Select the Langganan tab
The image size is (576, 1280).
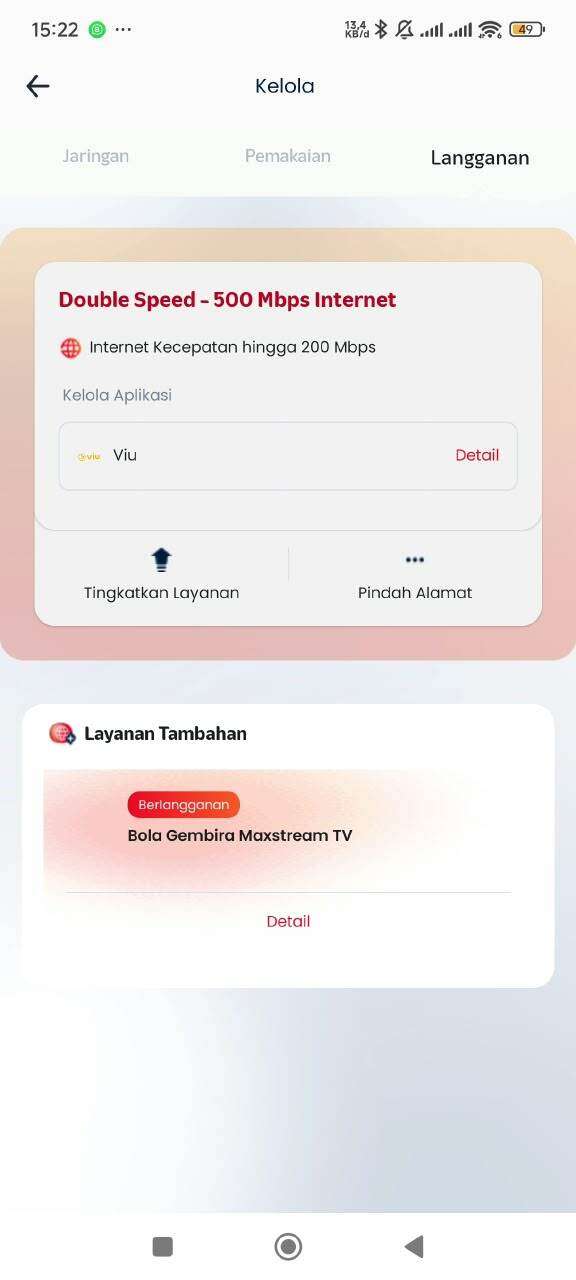point(480,158)
